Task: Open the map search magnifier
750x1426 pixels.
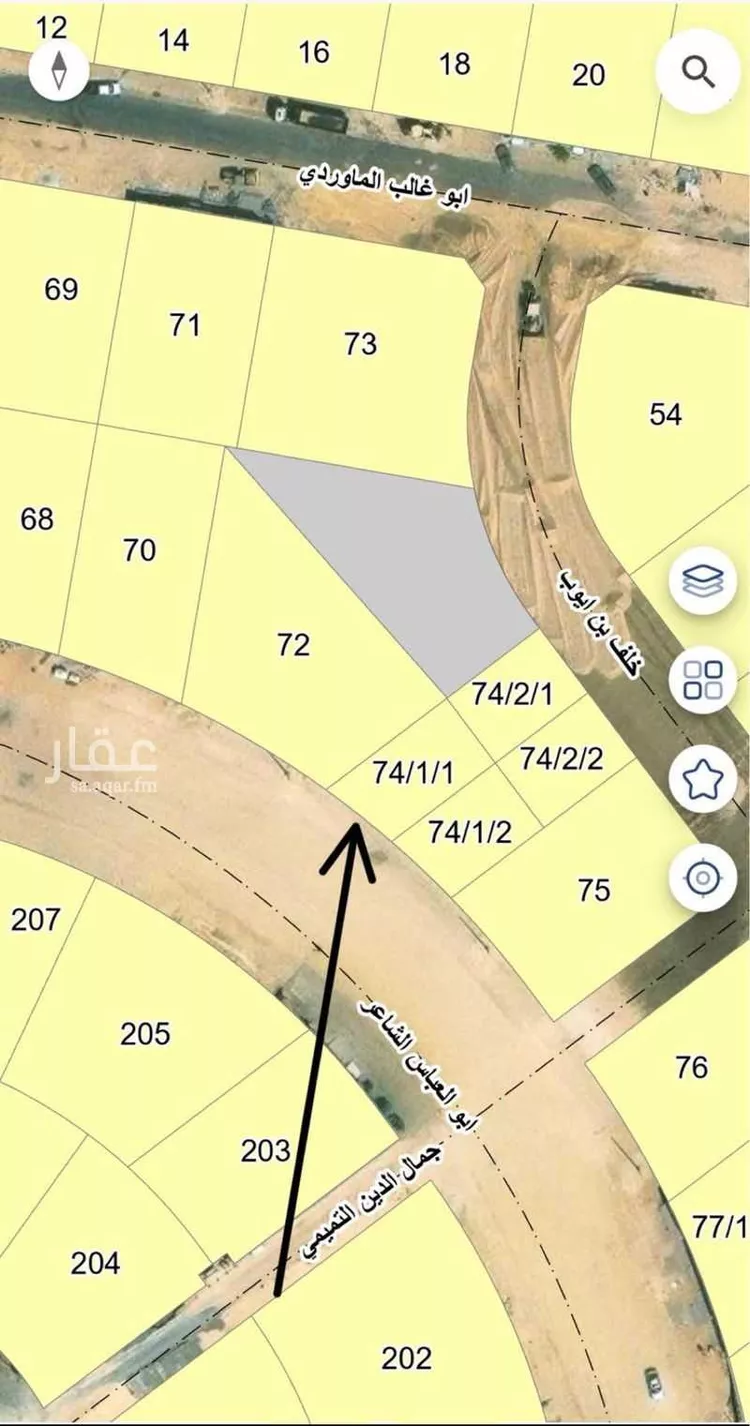Action: tap(697, 70)
